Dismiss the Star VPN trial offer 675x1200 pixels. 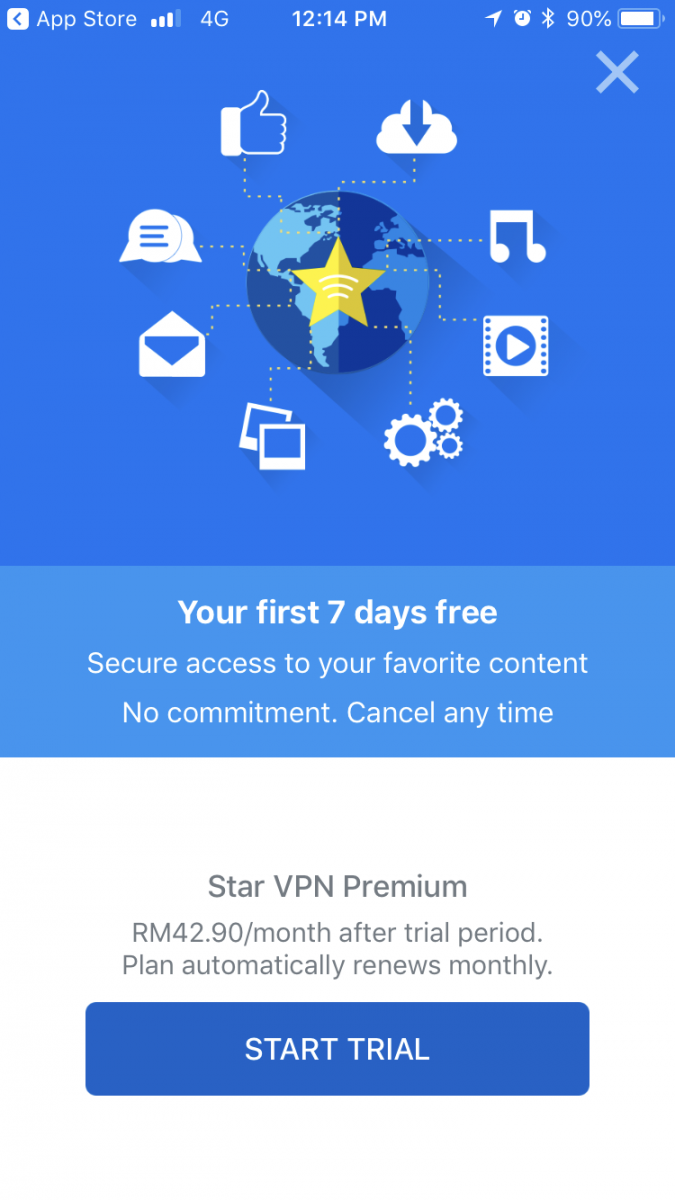click(616, 72)
